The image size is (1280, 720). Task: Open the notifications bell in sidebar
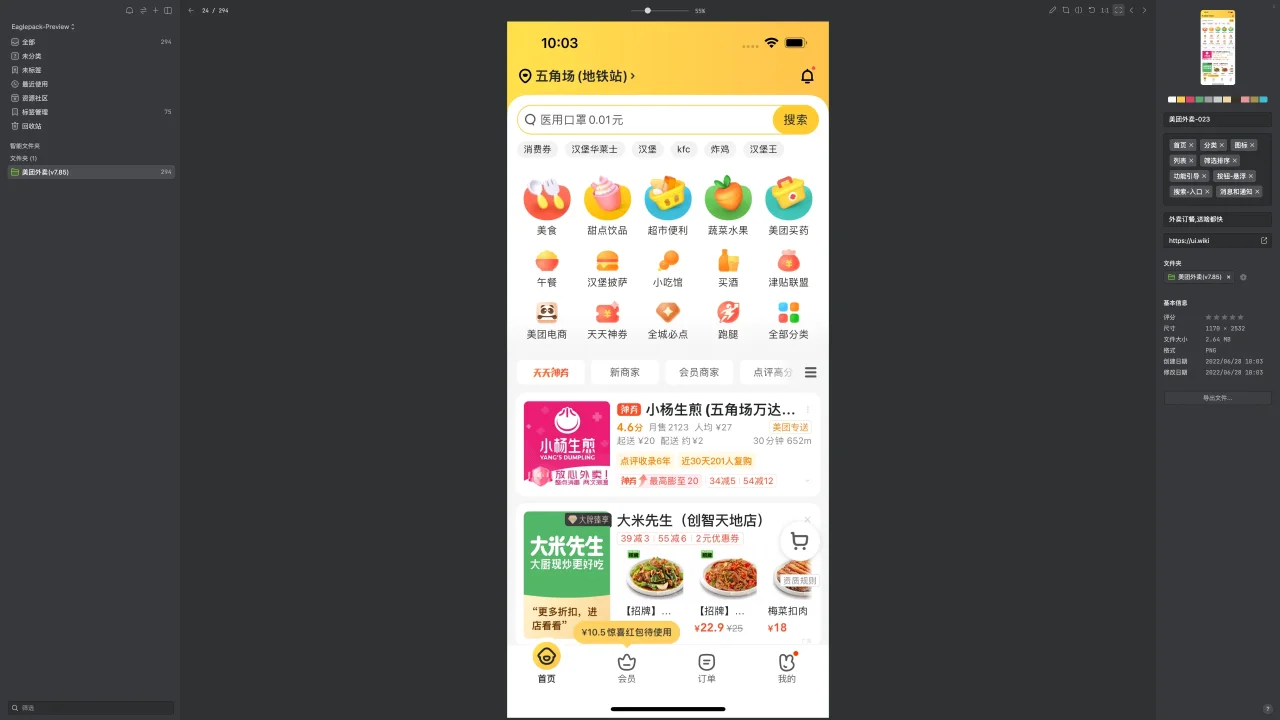coord(129,10)
